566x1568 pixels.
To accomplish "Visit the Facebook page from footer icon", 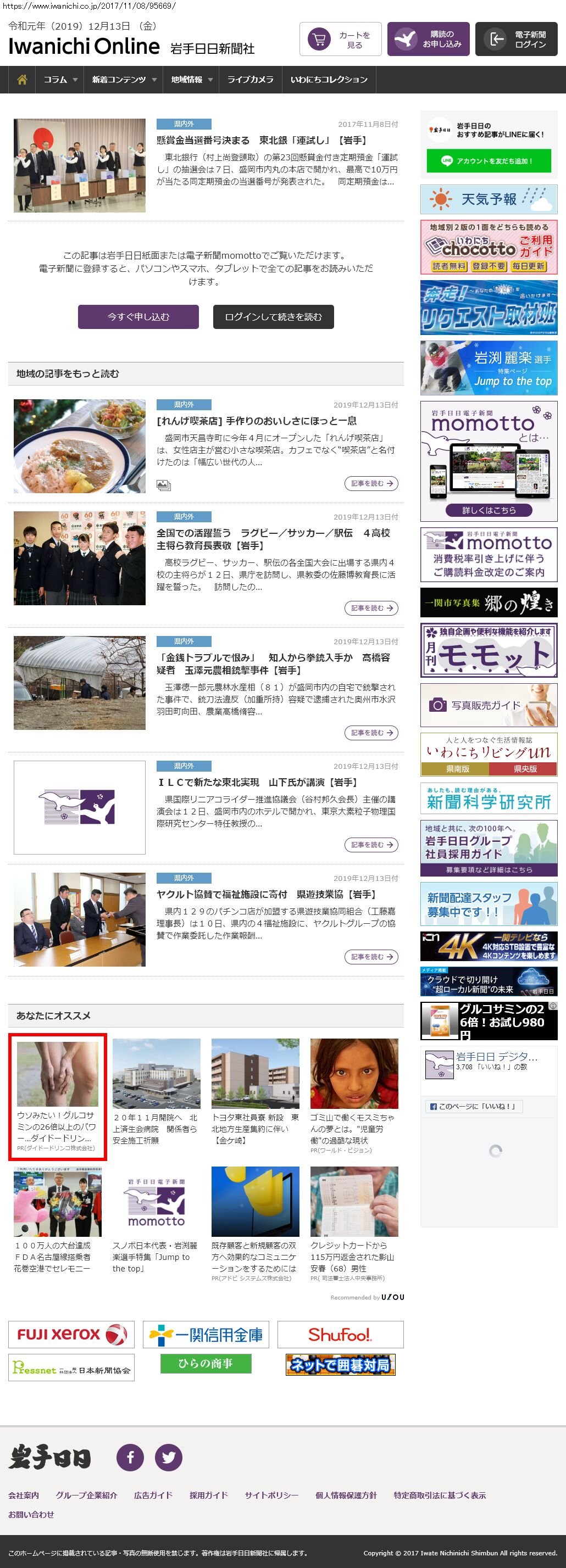I will click(130, 1458).
